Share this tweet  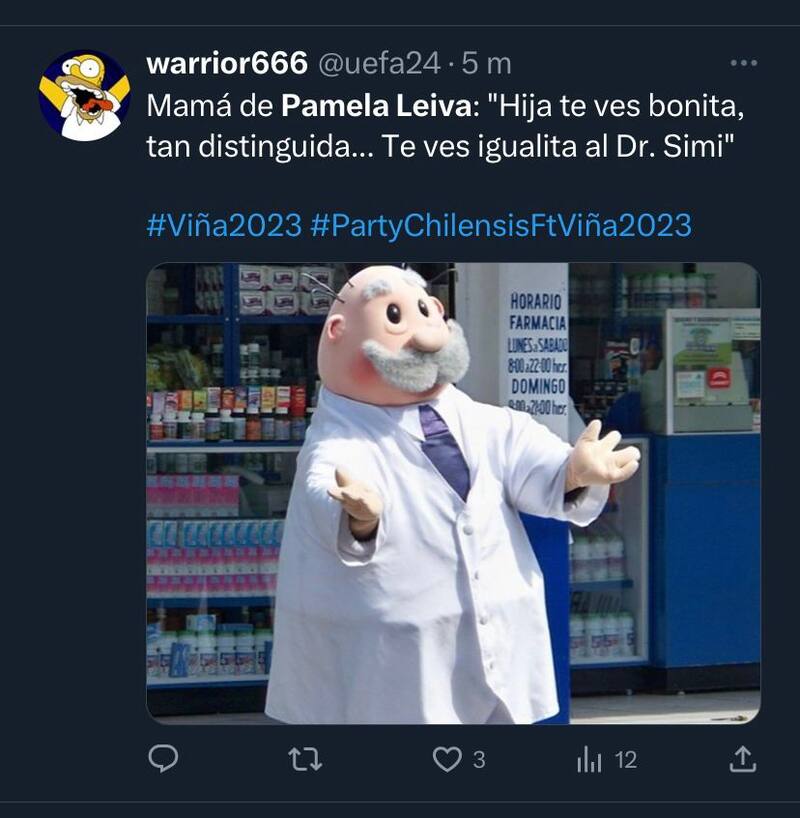742,760
